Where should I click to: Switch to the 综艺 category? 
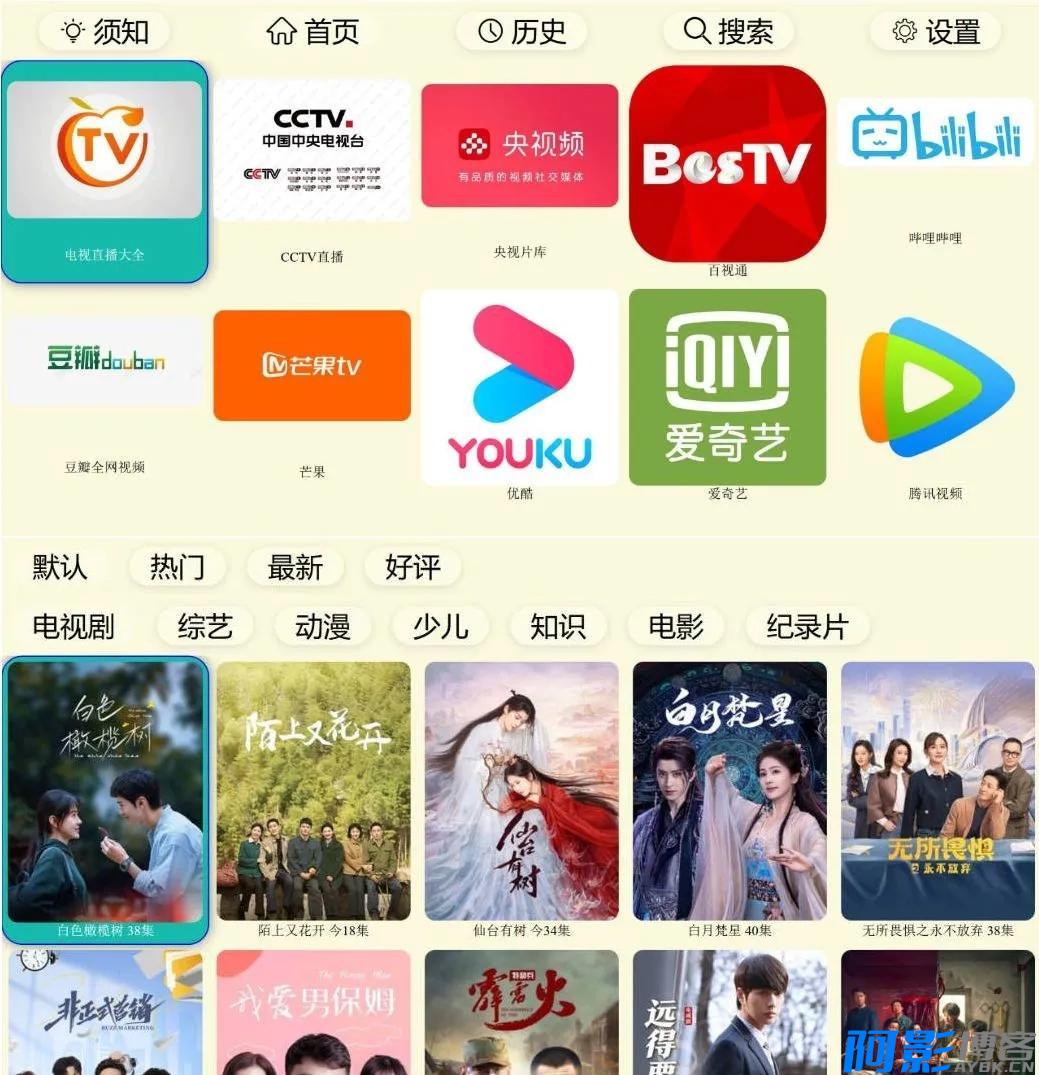click(205, 627)
